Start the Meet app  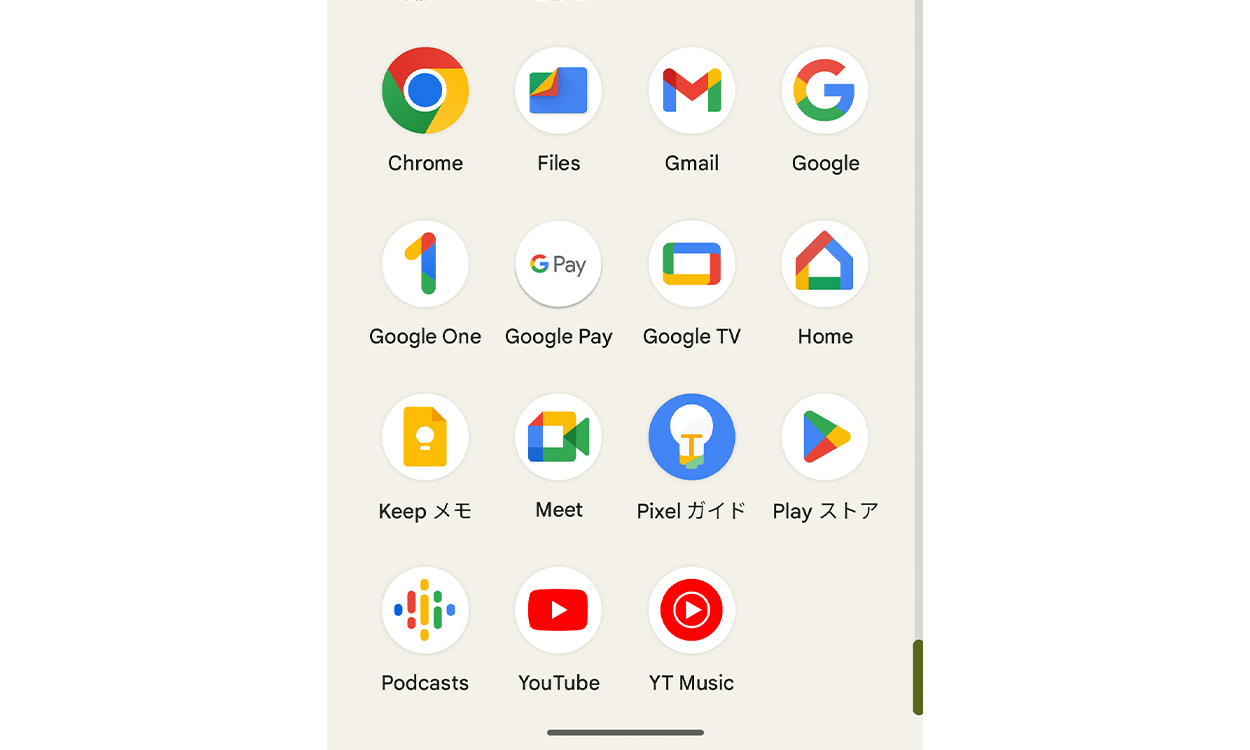[x=558, y=437]
